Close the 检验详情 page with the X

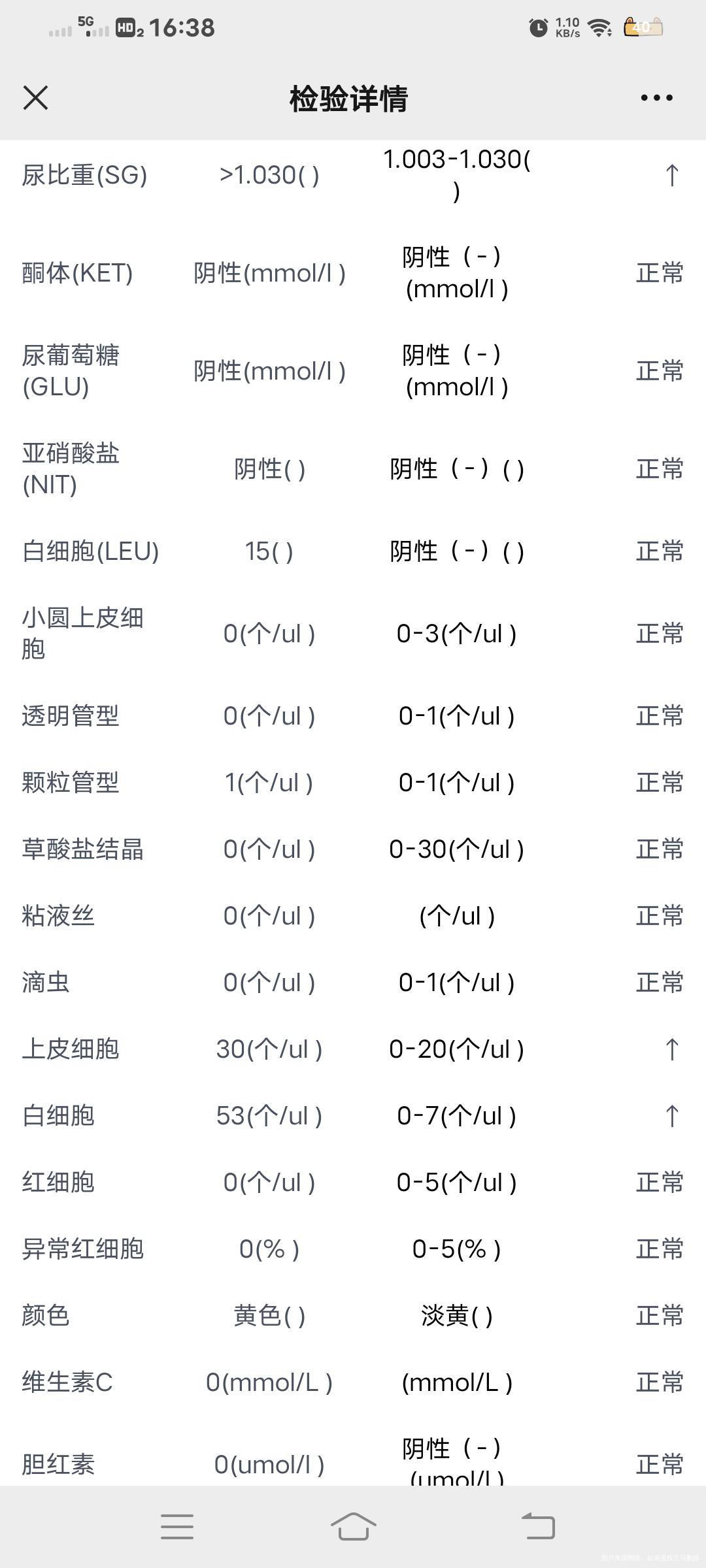click(36, 98)
